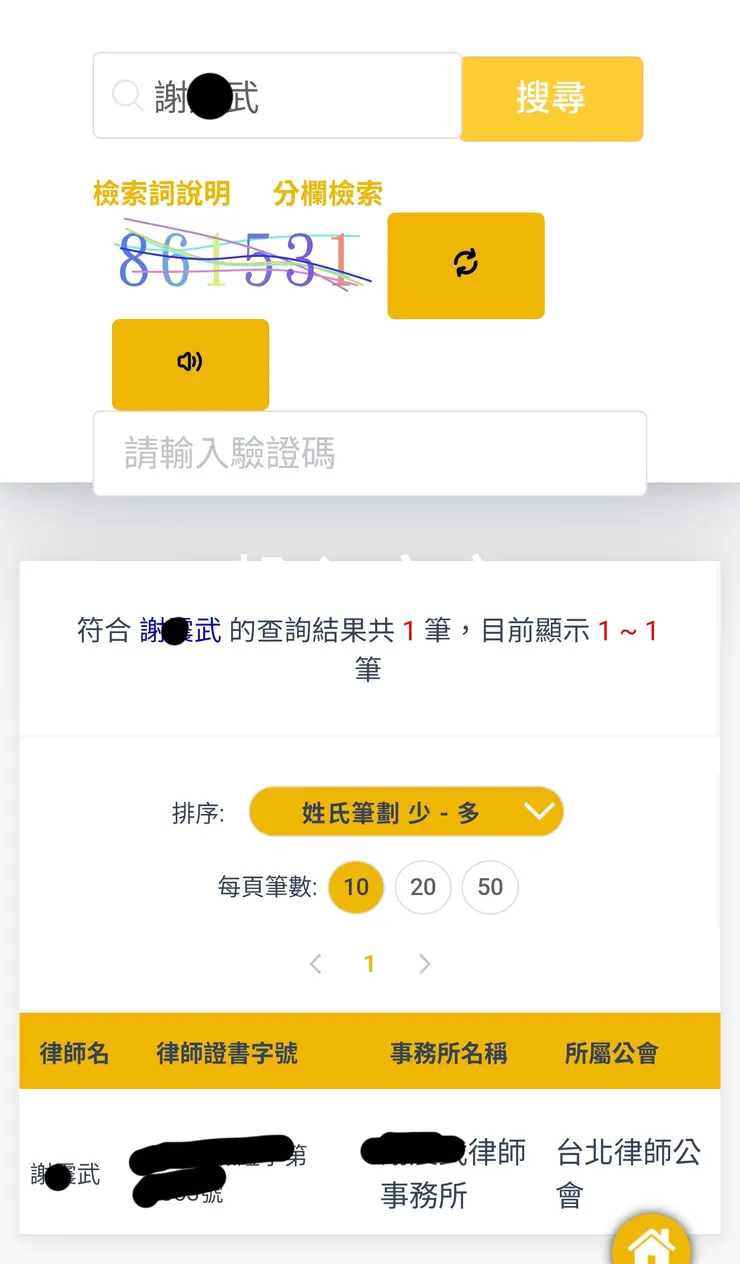The image size is (740, 1264).
Task: Expand sort options to change stroke order
Action: [x=405, y=812]
